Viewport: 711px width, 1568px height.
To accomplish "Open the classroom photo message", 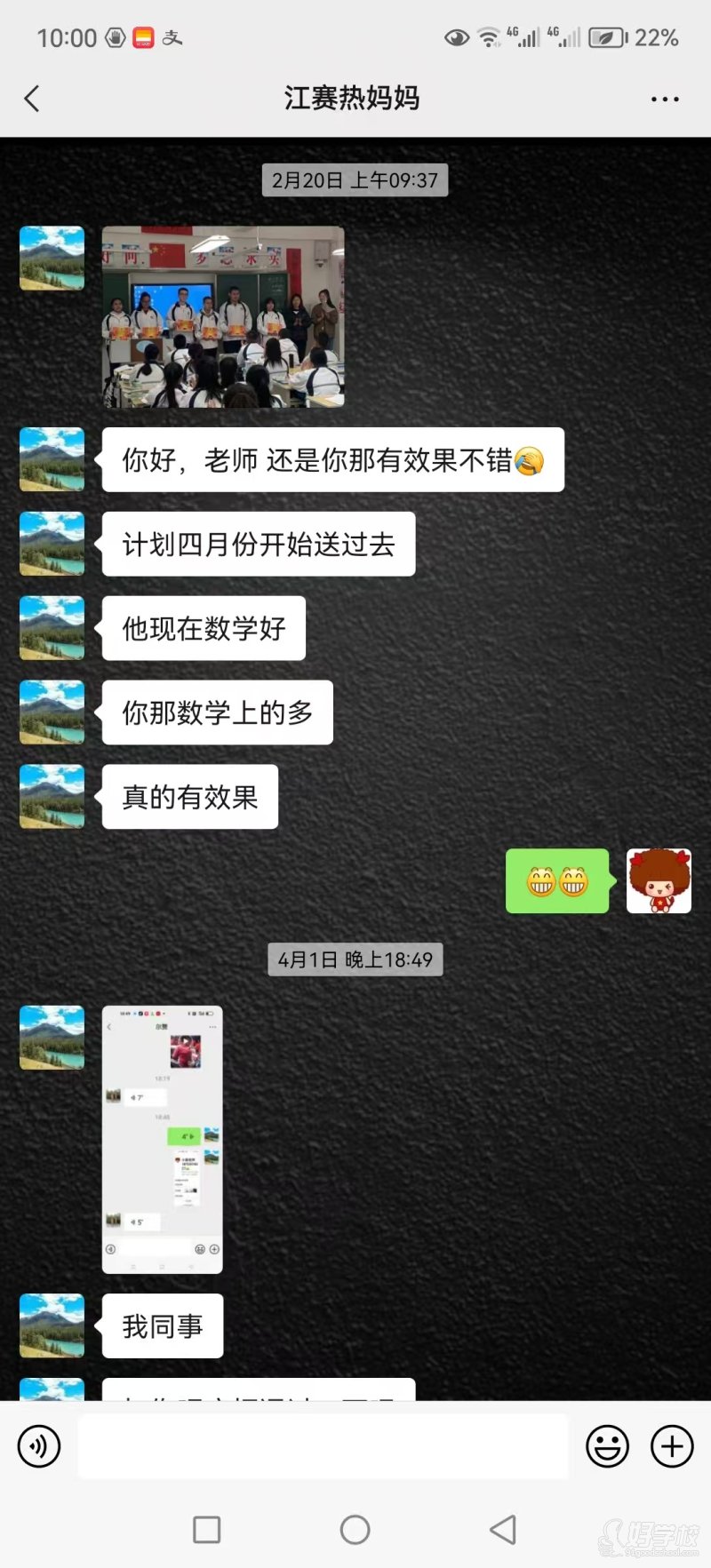I will [x=223, y=317].
